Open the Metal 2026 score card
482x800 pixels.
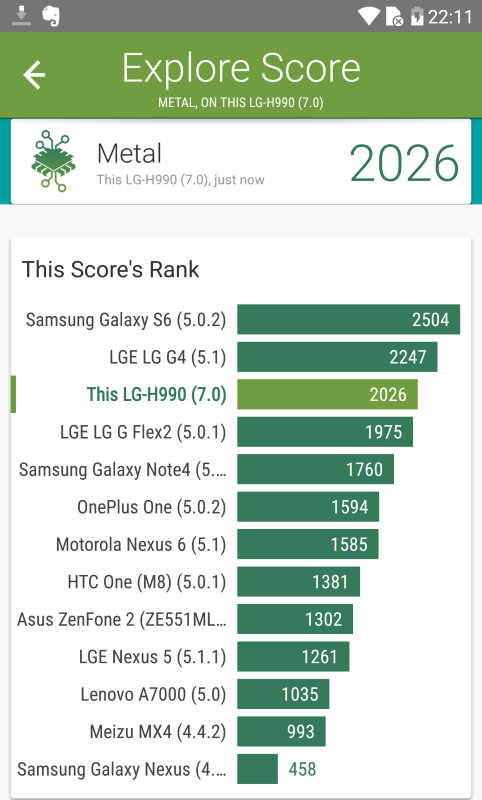(x=241, y=162)
